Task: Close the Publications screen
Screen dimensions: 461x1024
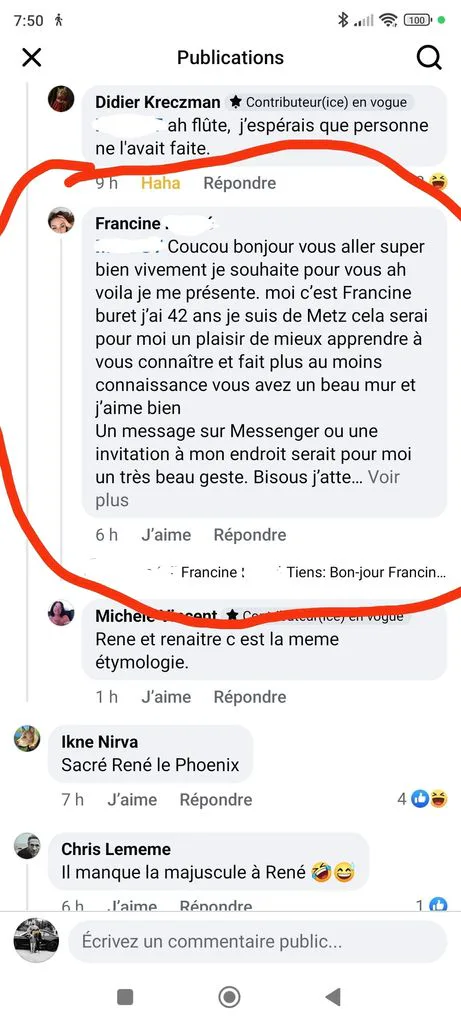Action: tap(31, 57)
